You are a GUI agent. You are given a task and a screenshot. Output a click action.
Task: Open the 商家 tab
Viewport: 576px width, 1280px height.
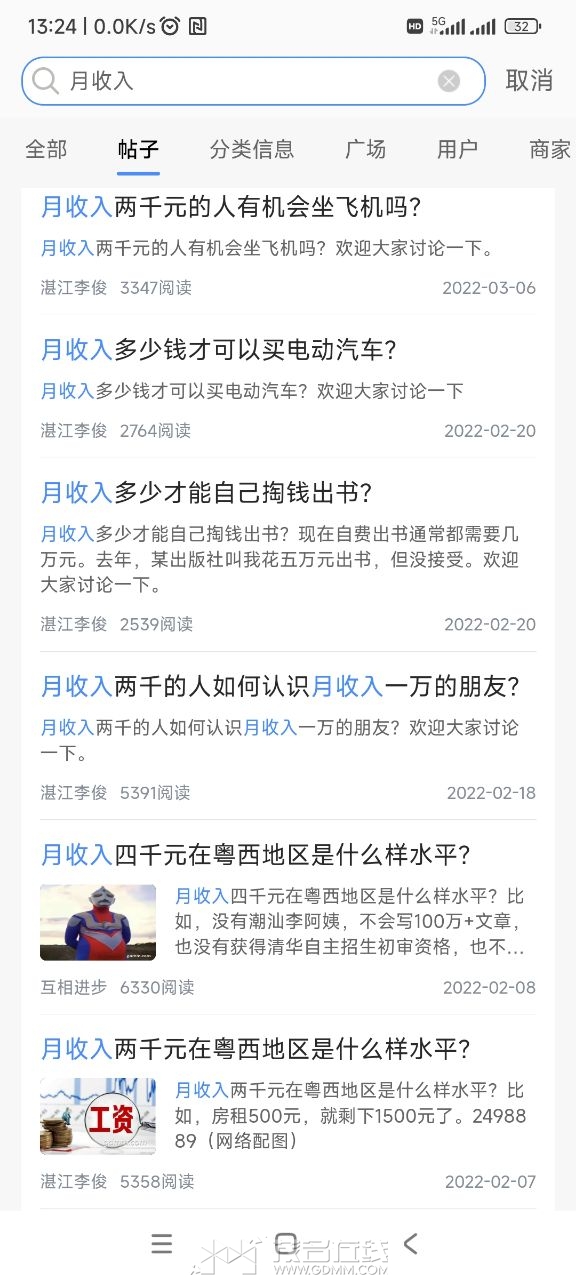click(x=550, y=149)
